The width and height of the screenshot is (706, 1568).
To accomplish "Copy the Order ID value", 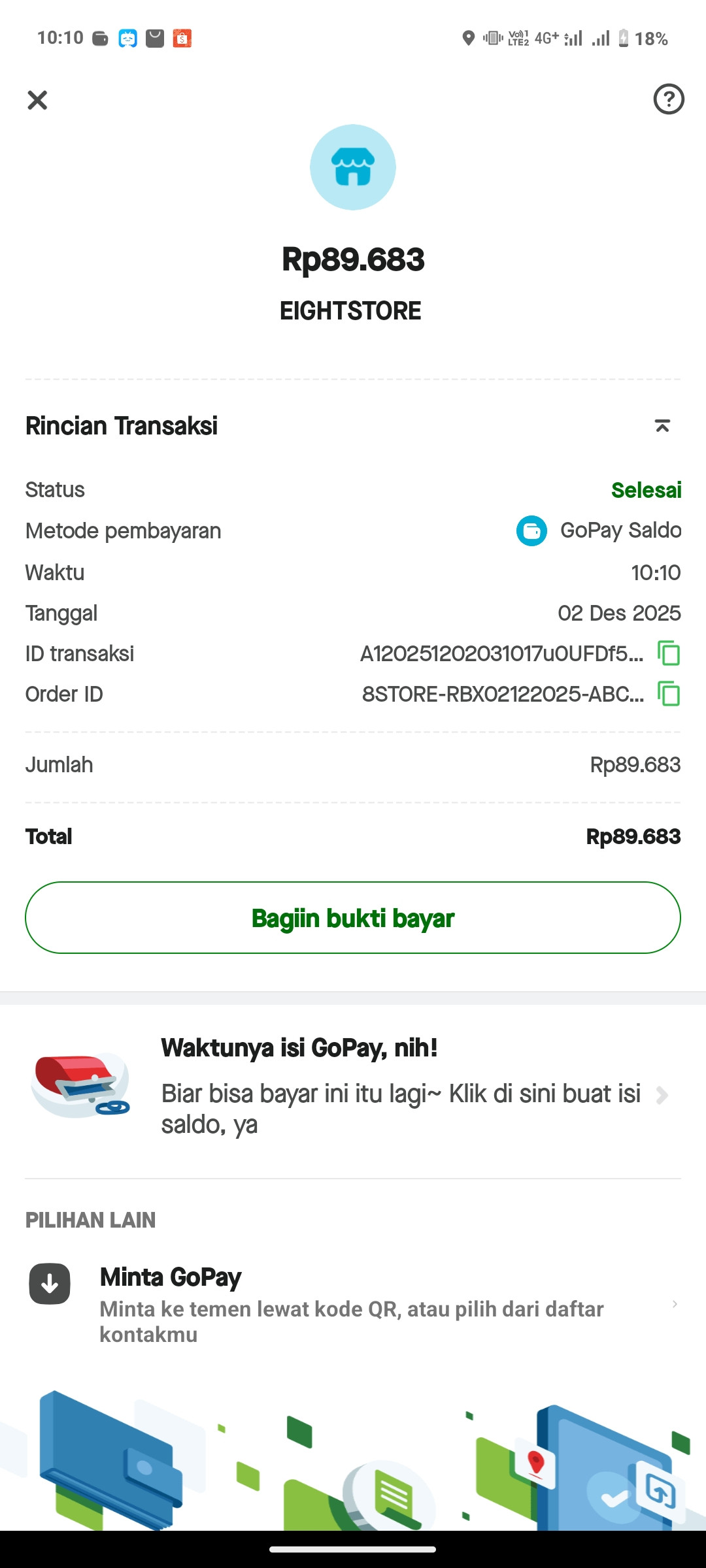I will [x=668, y=694].
